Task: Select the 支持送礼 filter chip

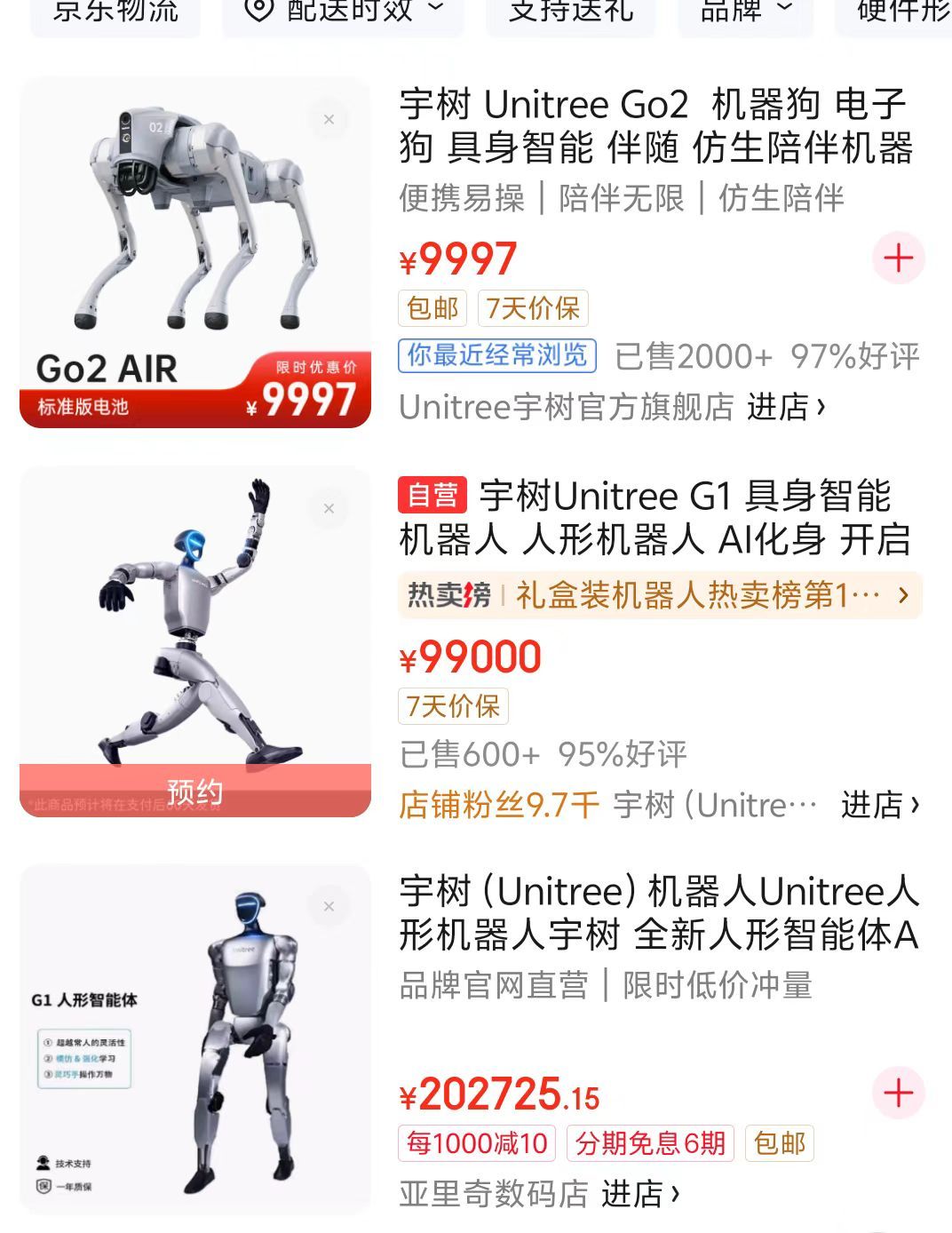Action: point(571,12)
